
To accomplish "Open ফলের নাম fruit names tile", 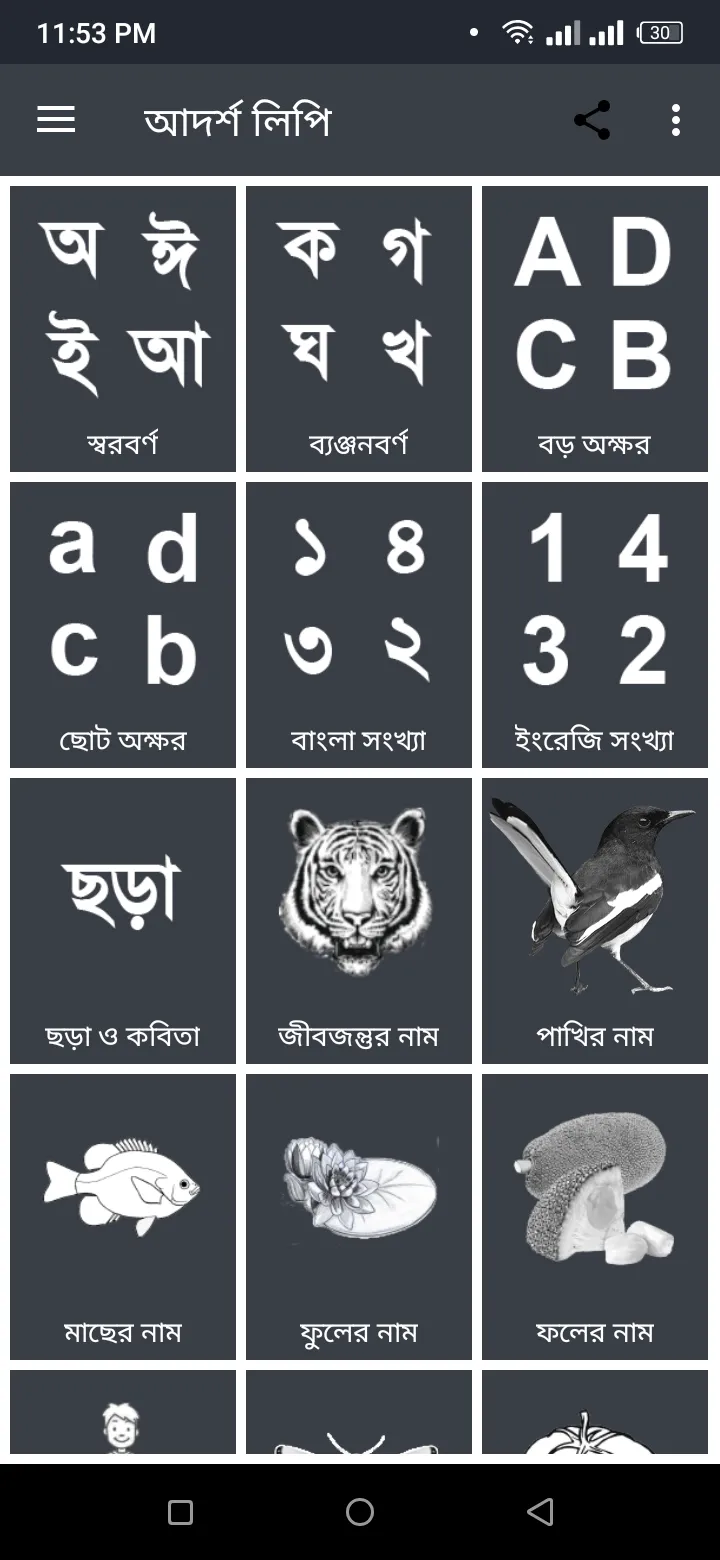I will point(595,1216).
